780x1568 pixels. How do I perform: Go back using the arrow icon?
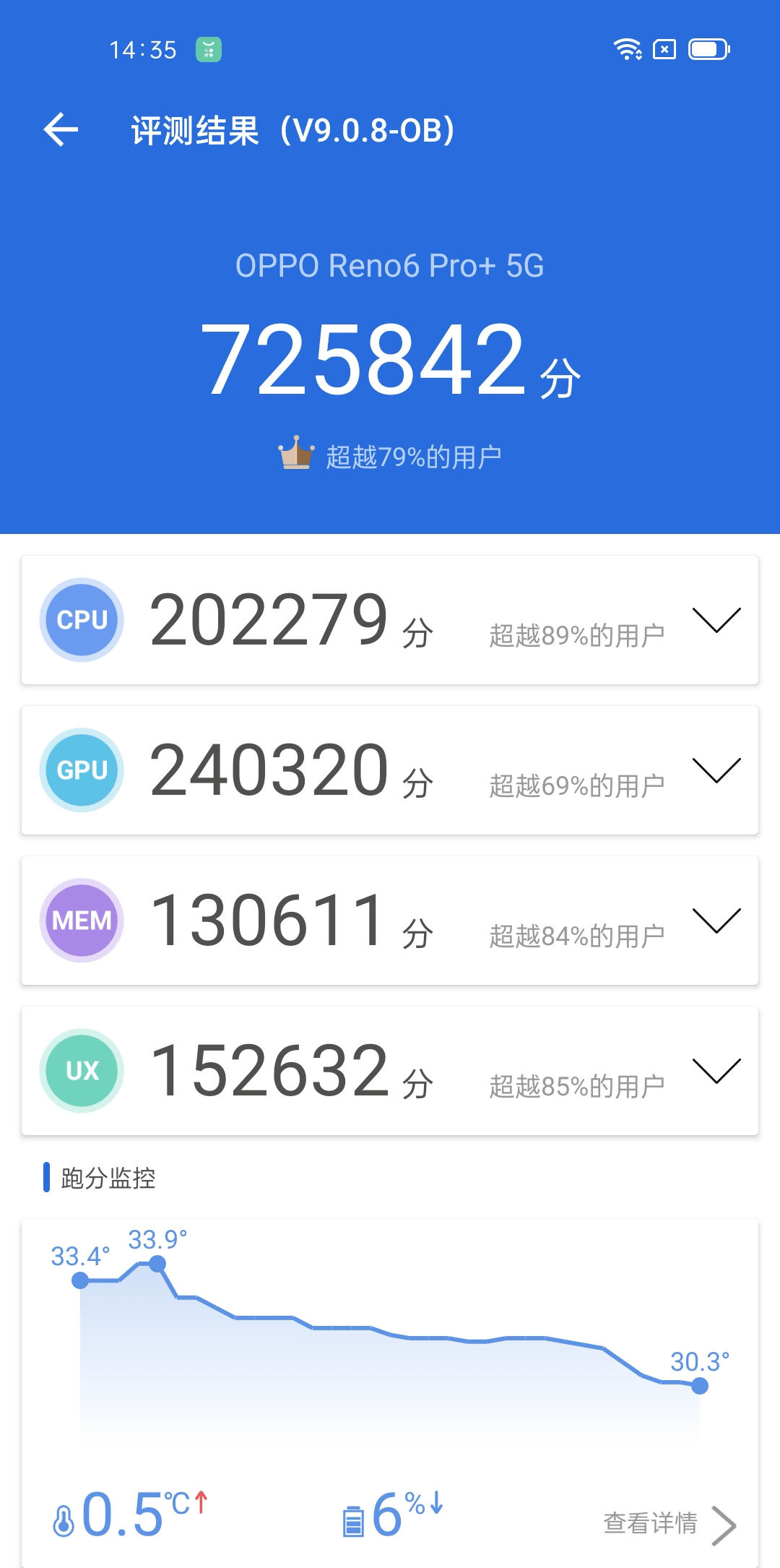61,130
